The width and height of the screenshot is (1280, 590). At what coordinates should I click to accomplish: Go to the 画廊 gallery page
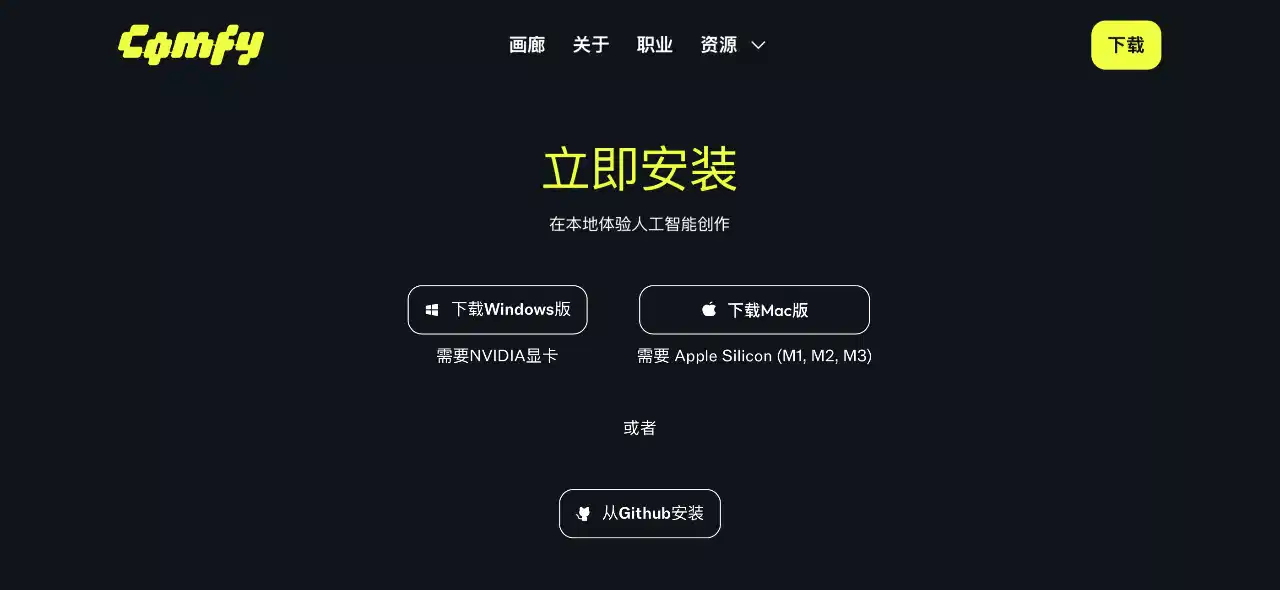tap(527, 45)
